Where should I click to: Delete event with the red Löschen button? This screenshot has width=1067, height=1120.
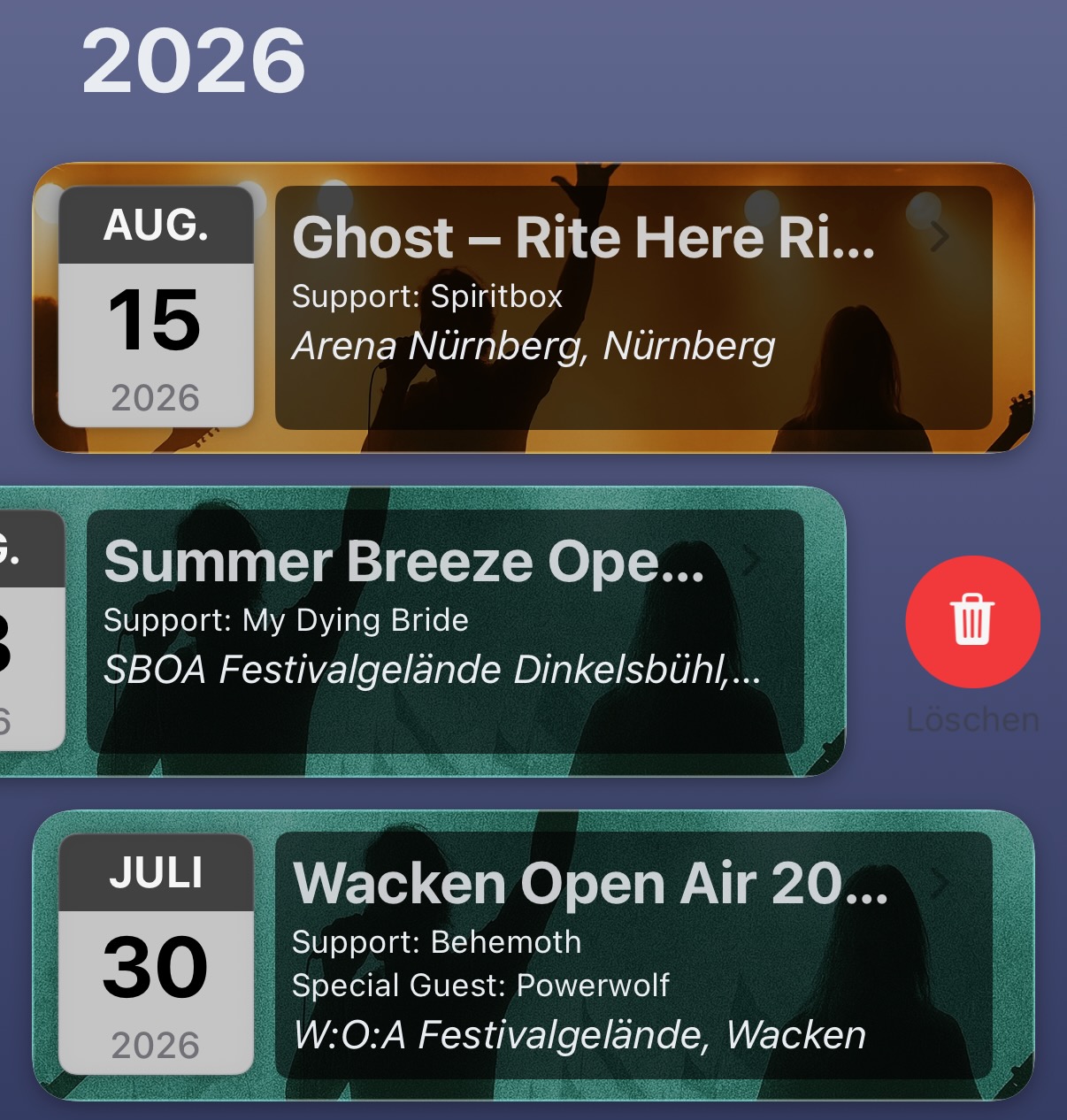pos(972,622)
